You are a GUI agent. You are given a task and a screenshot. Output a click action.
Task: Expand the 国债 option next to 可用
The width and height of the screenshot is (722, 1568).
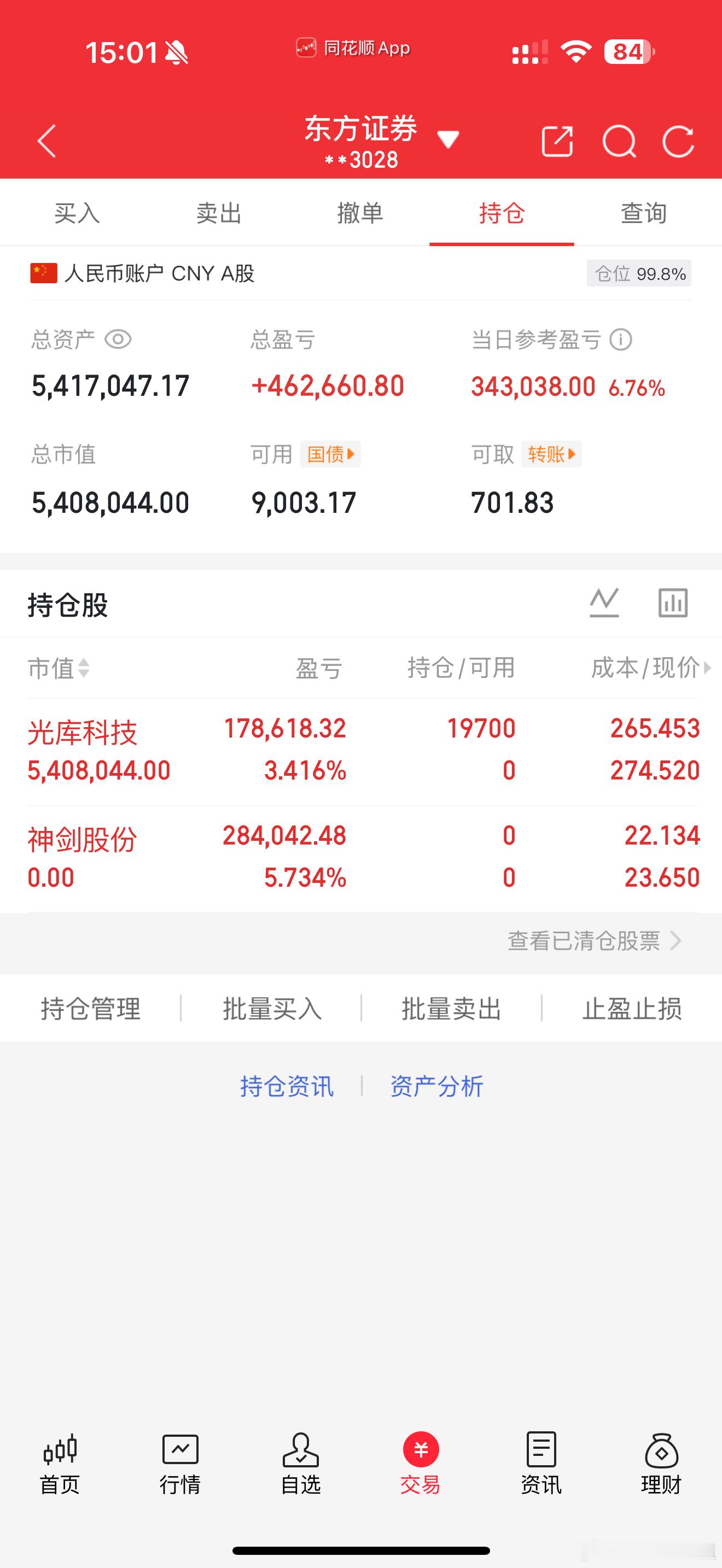(330, 454)
